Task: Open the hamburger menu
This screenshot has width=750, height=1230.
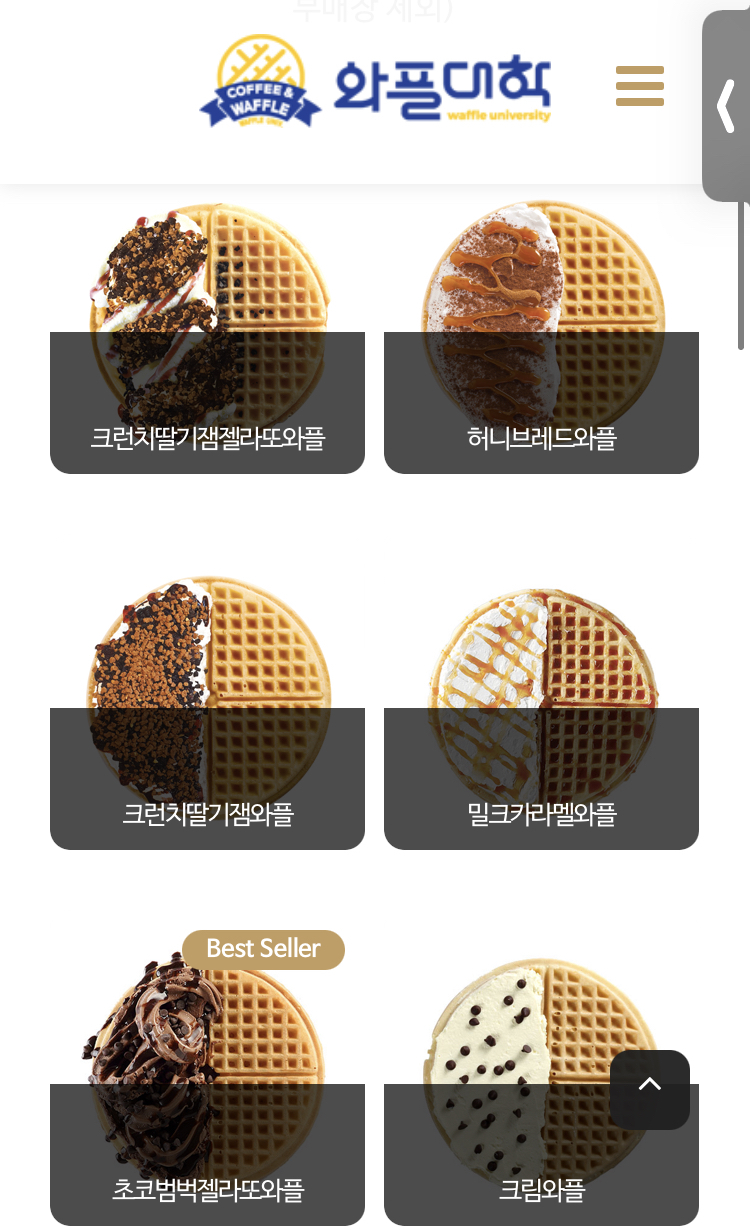Action: [x=640, y=86]
